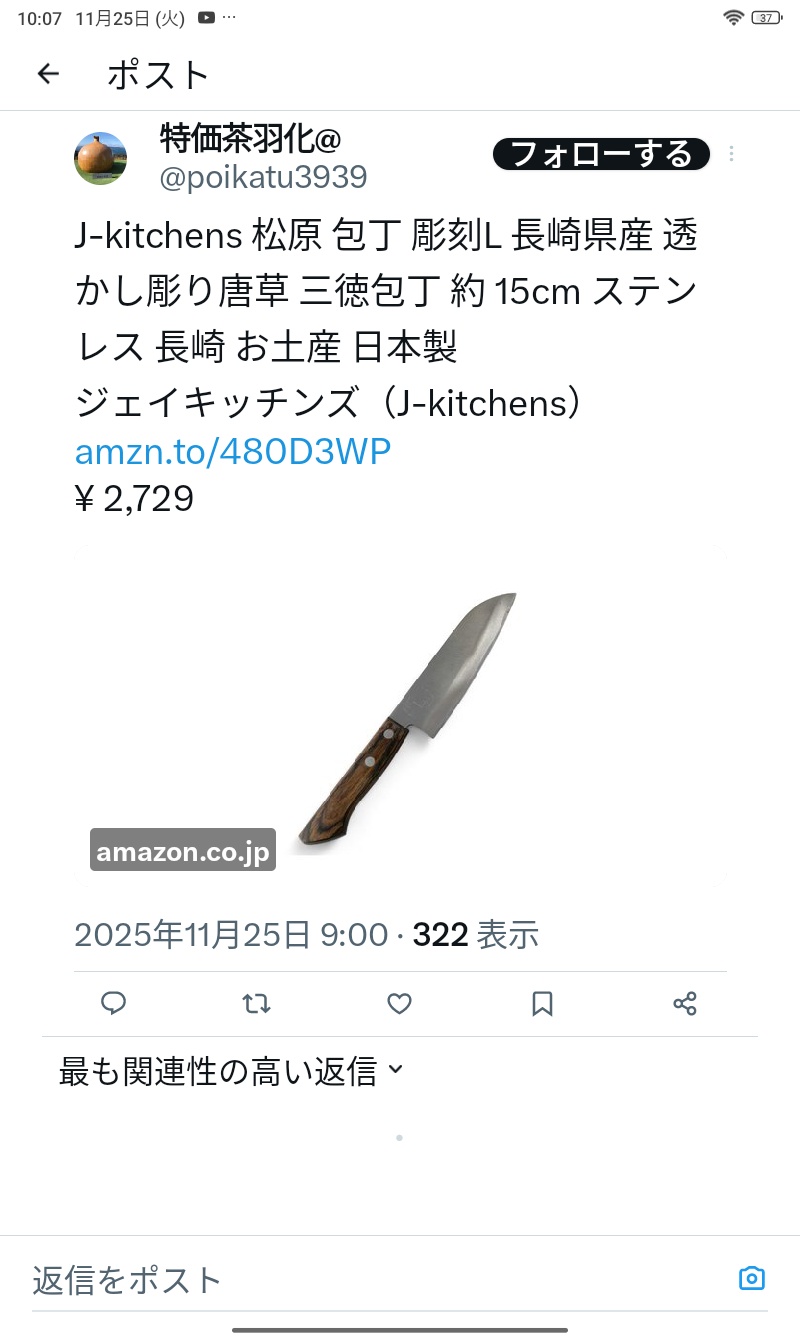Open the amzn.to/480D3WP link

tap(232, 452)
